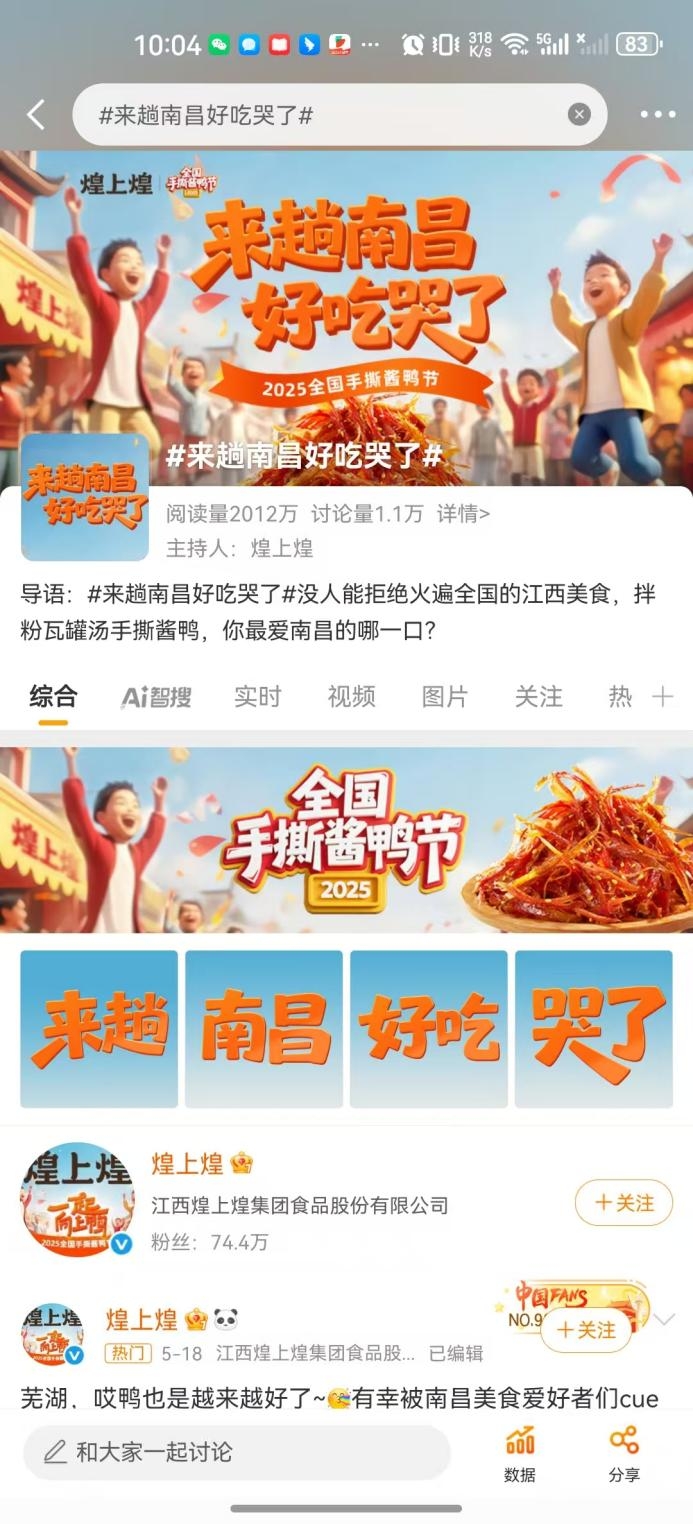Image resolution: width=693 pixels, height=1524 pixels.
Task: Open the 数据 statistics button
Action: (x=520, y=1454)
